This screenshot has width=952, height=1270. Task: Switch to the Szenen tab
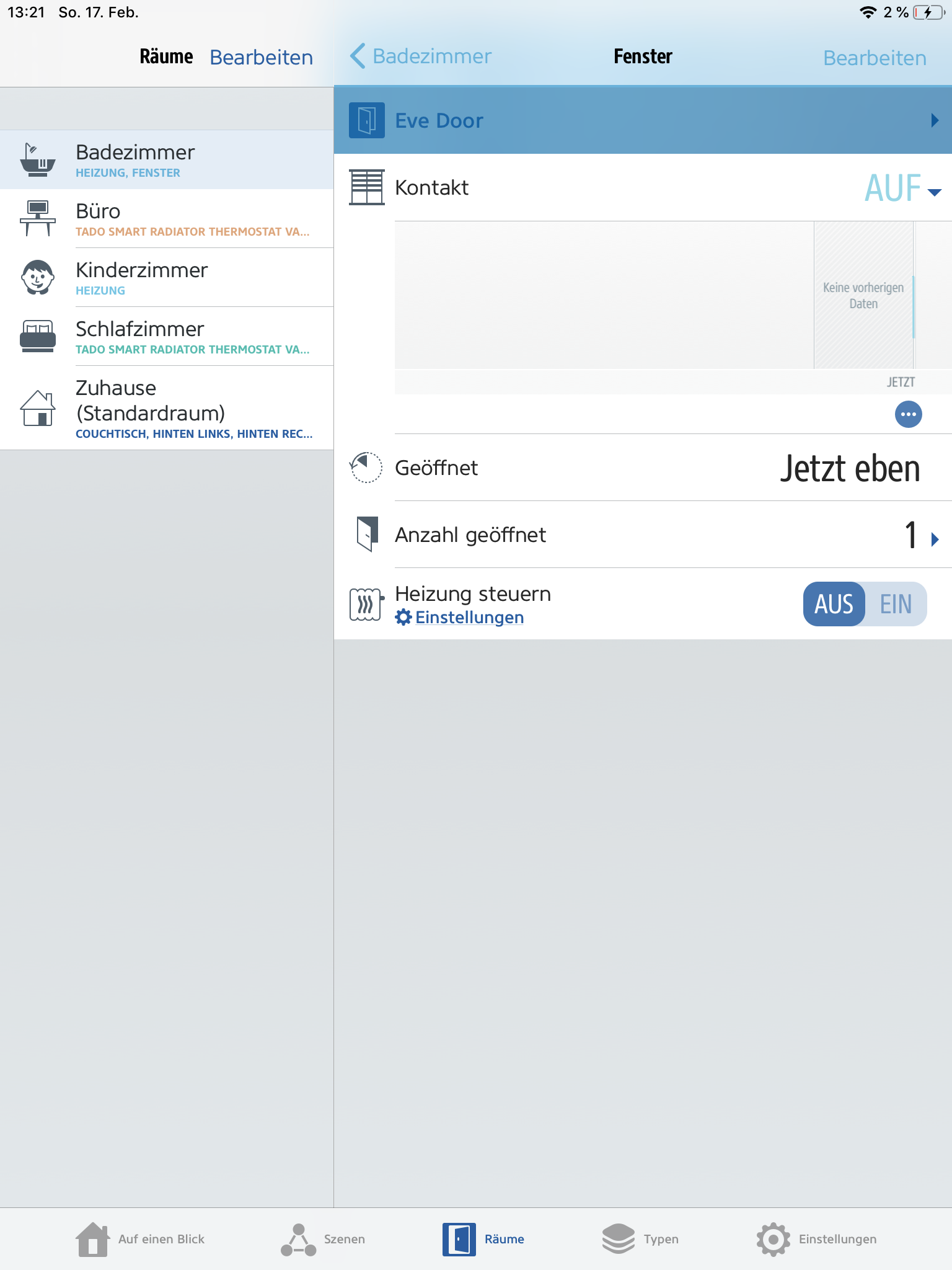point(323,1239)
